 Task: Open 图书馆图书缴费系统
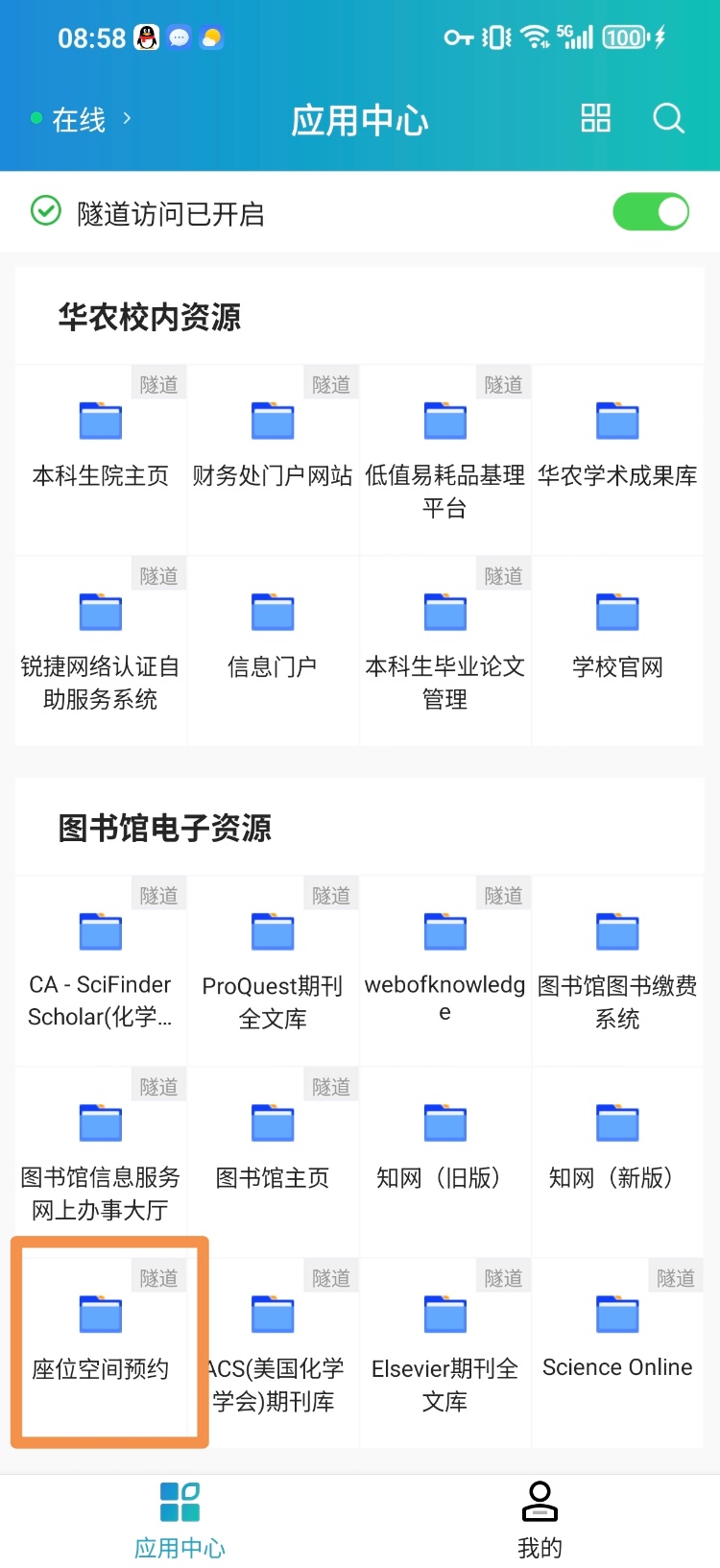coord(617,970)
